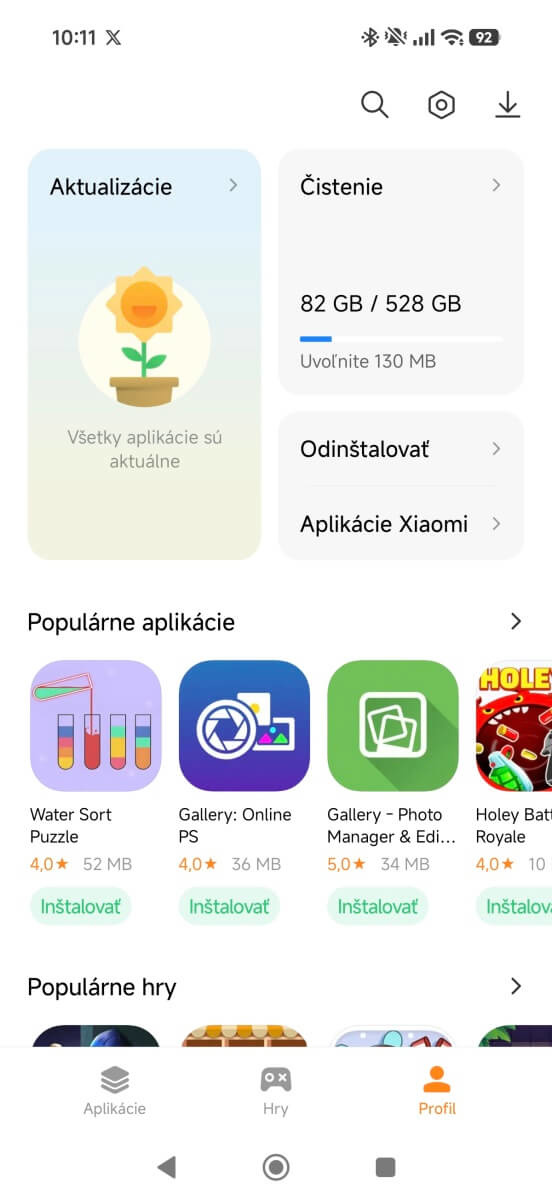The width and height of the screenshot is (552, 1200).
Task: Open the search icon at top
Action: click(374, 104)
